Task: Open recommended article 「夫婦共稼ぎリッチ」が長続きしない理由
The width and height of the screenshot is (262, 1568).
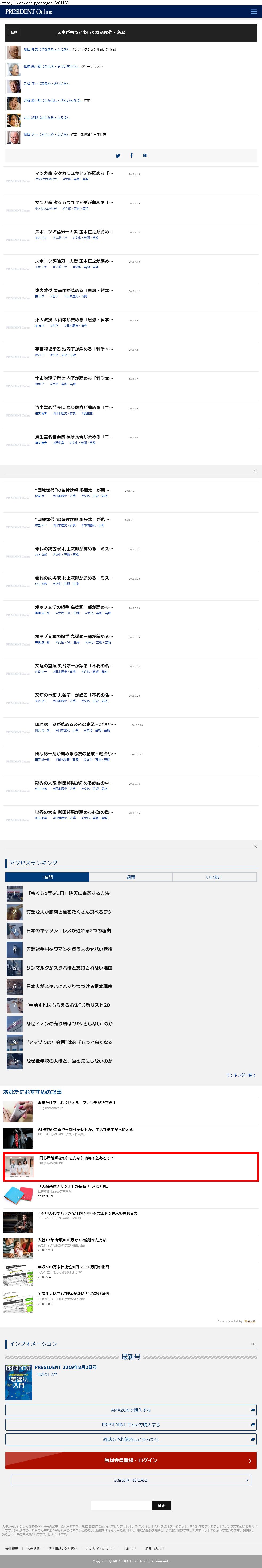Action: click(73, 1186)
